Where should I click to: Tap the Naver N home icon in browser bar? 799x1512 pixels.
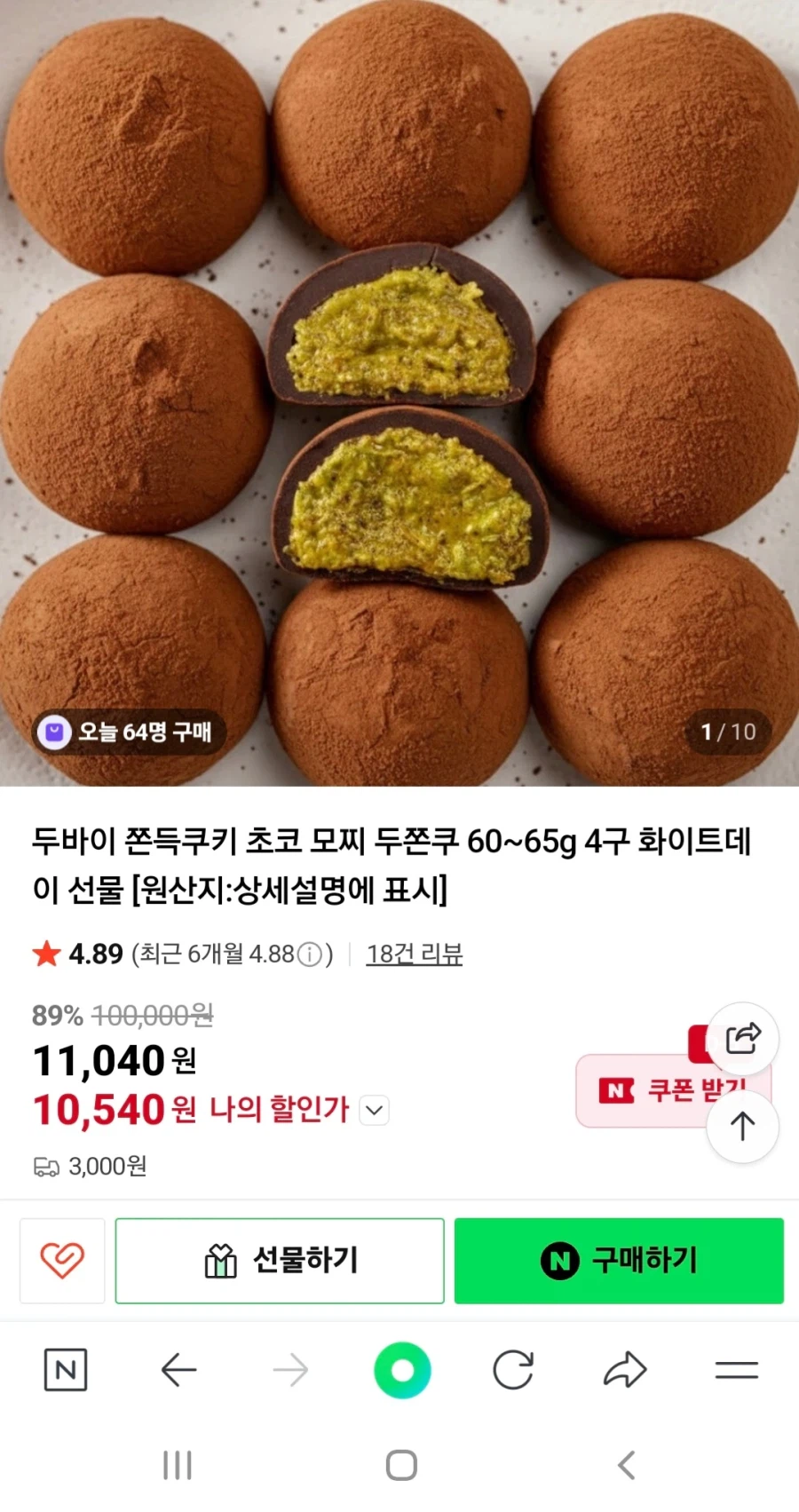pos(63,1370)
